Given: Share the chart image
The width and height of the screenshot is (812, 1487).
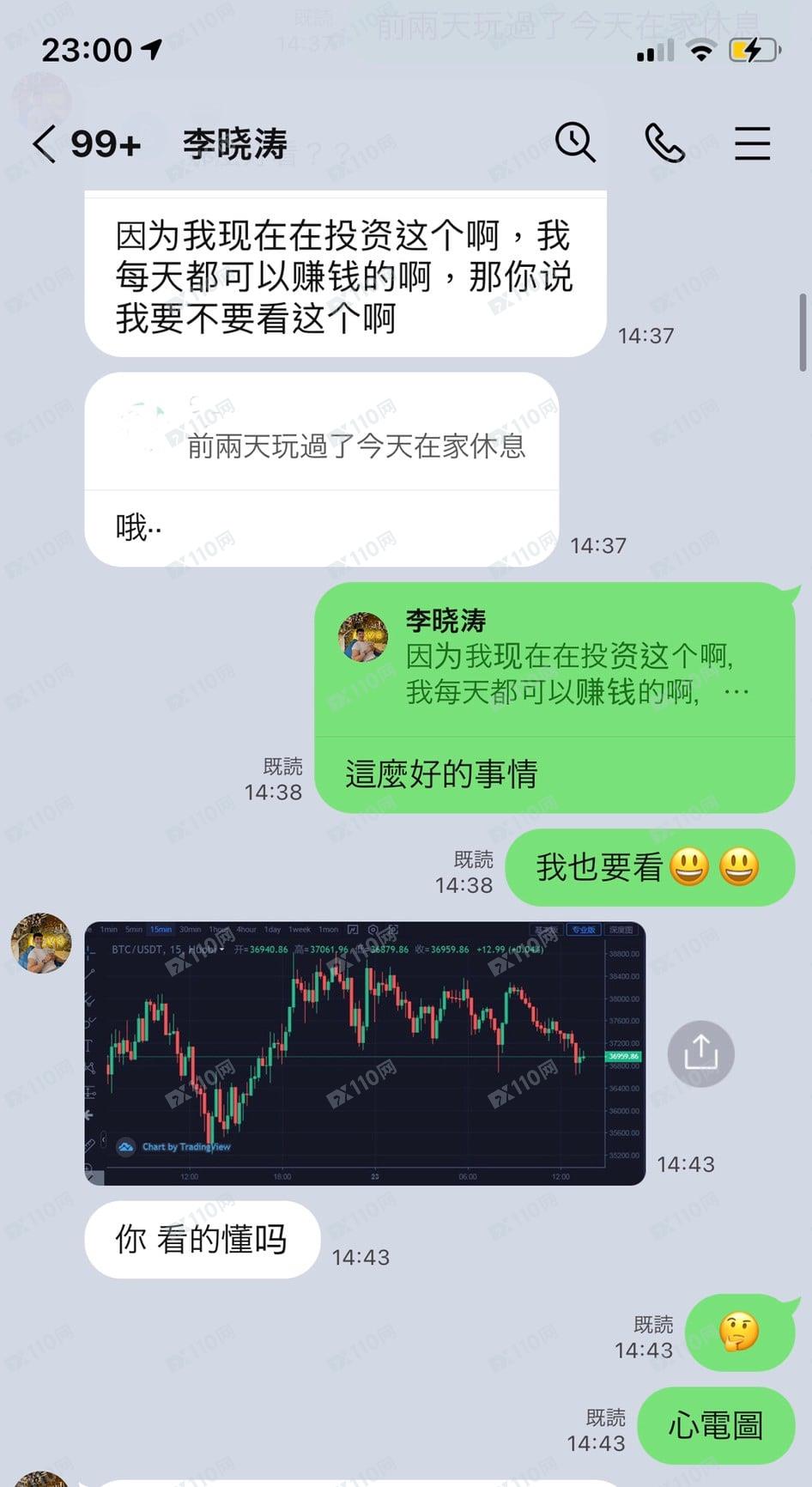Looking at the screenshot, I should point(700,1053).
